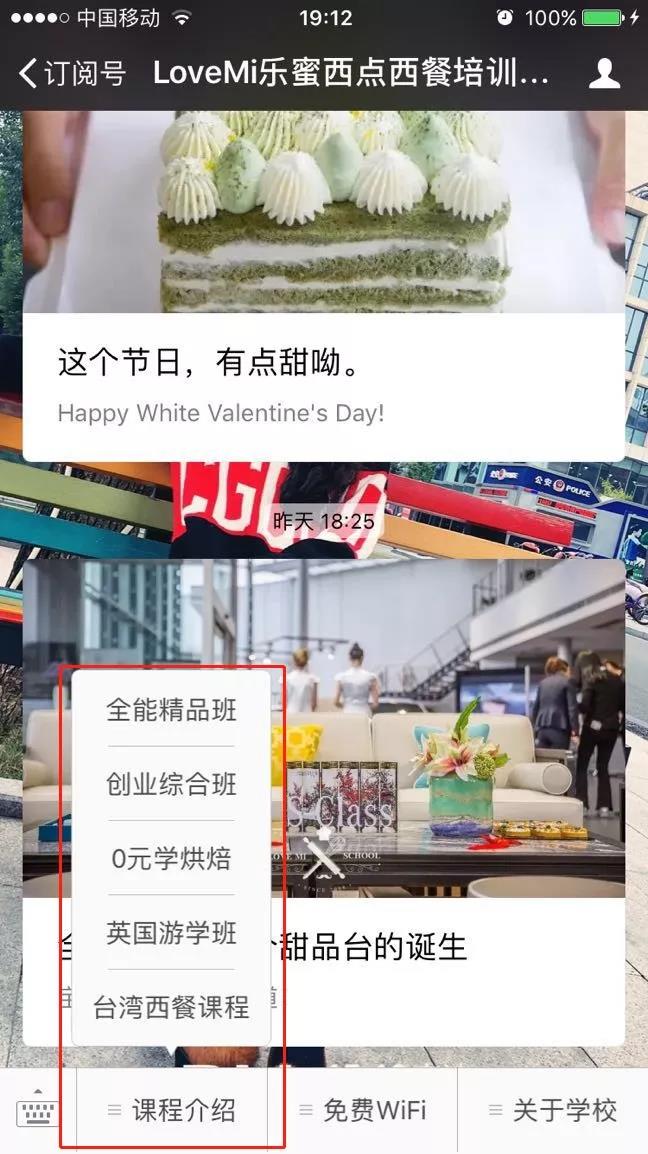The width and height of the screenshot is (648, 1154).
Task: Select 全能精品班 from the menu
Action: pos(172,710)
